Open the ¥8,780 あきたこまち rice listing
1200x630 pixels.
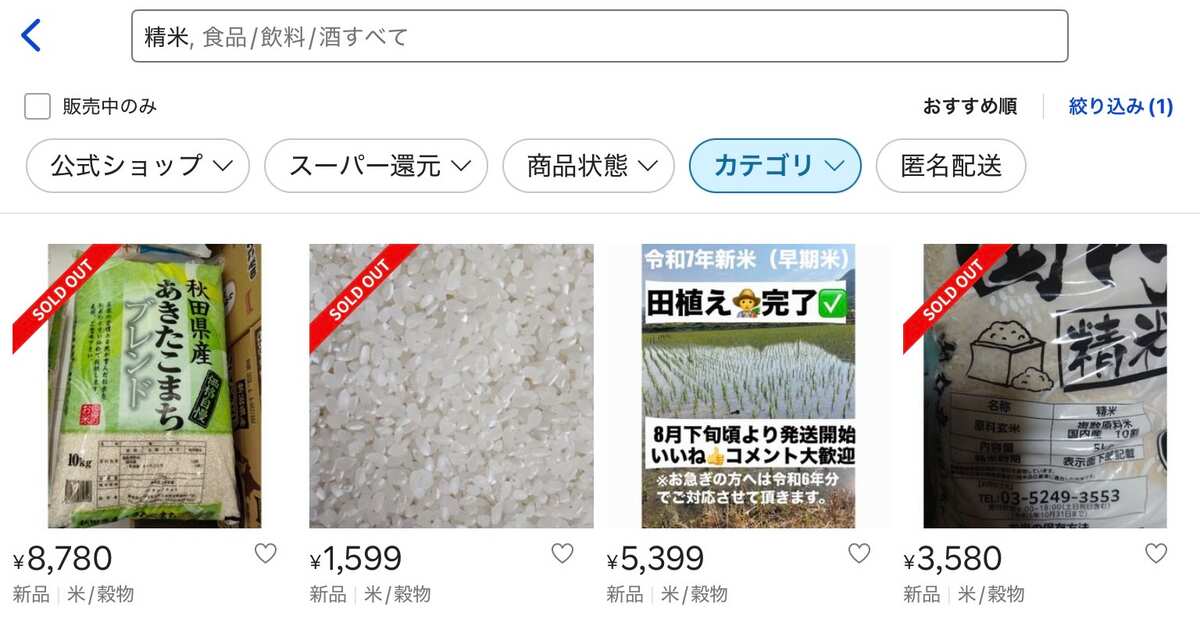pyautogui.click(x=154, y=386)
